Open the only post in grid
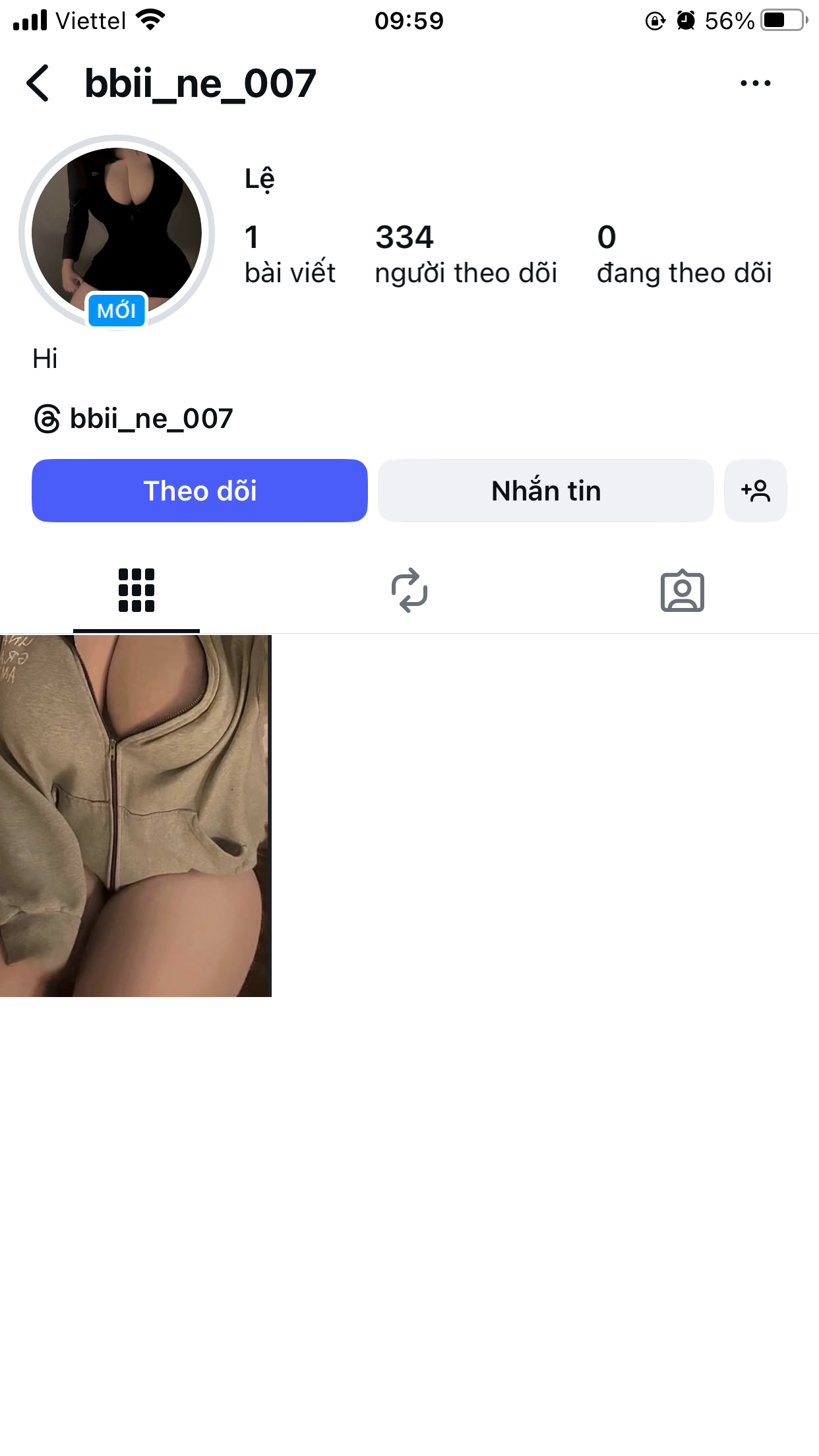This screenshot has height=1456, width=819. pyautogui.click(x=135, y=815)
